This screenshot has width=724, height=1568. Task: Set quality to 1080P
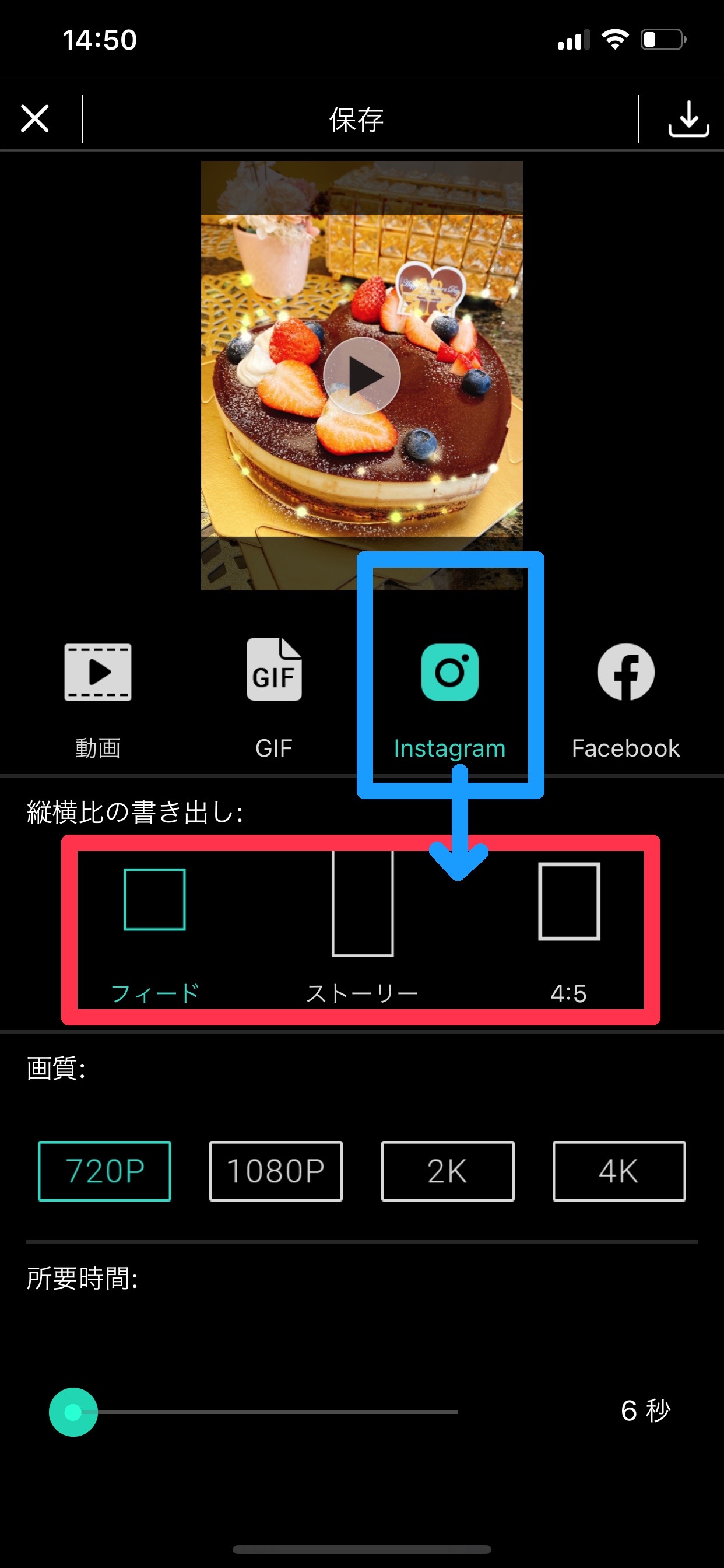(x=276, y=1171)
